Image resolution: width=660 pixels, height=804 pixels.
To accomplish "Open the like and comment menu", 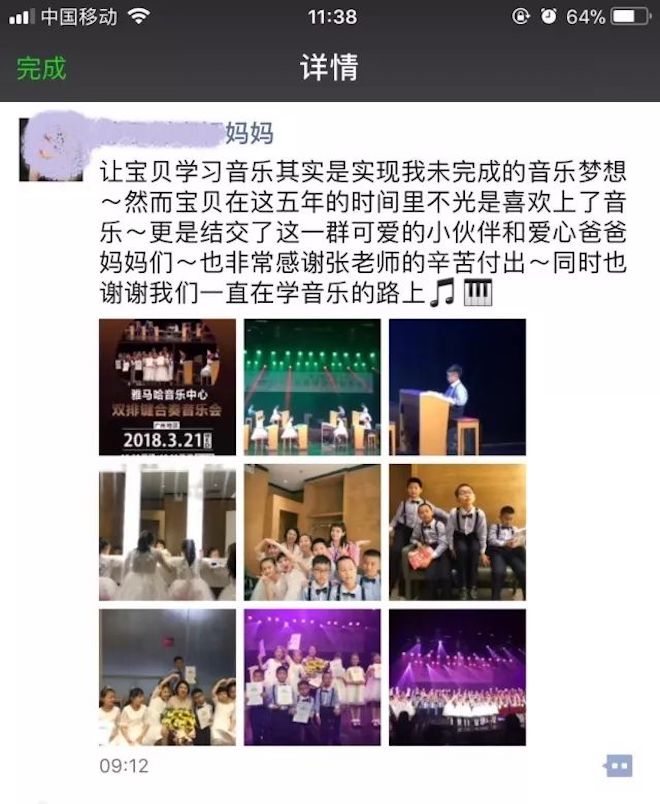I will pyautogui.click(x=619, y=766).
